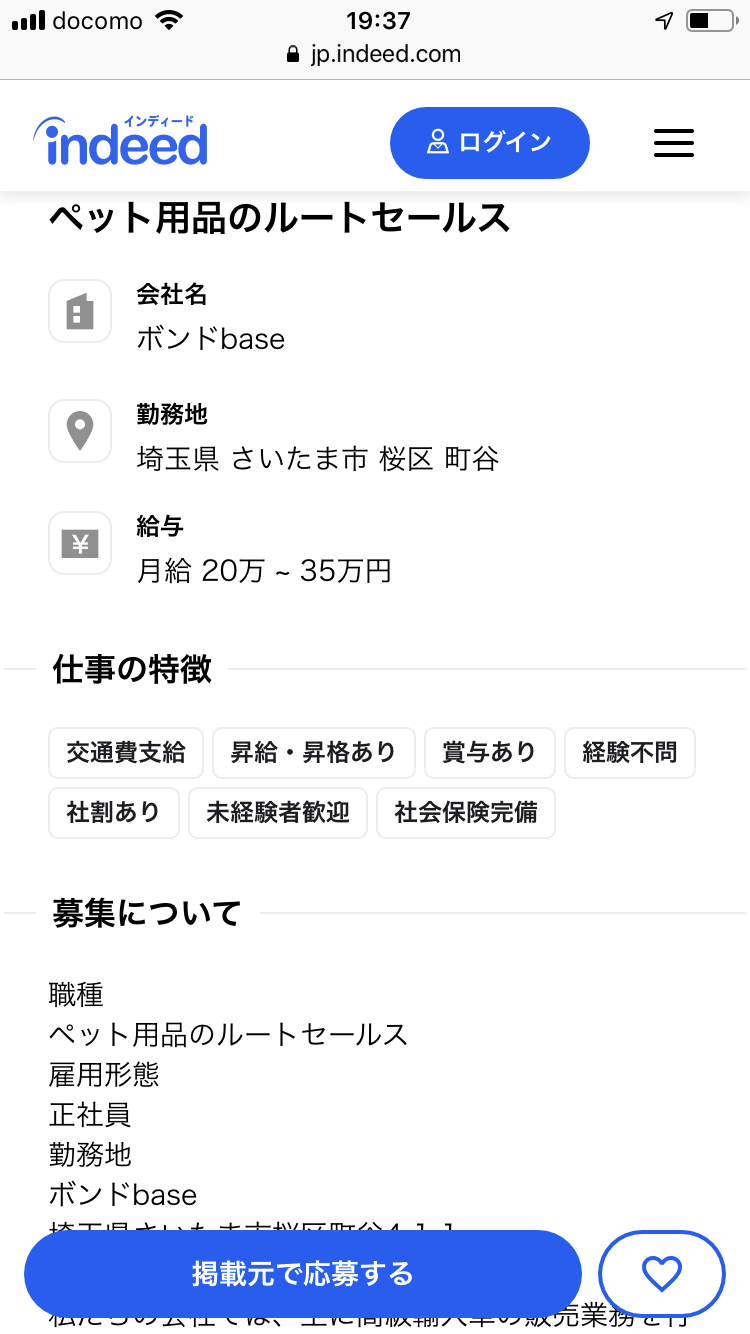The width and height of the screenshot is (750, 1334).
Task: Apply via 掲載元で応募する button
Action: point(302,1274)
